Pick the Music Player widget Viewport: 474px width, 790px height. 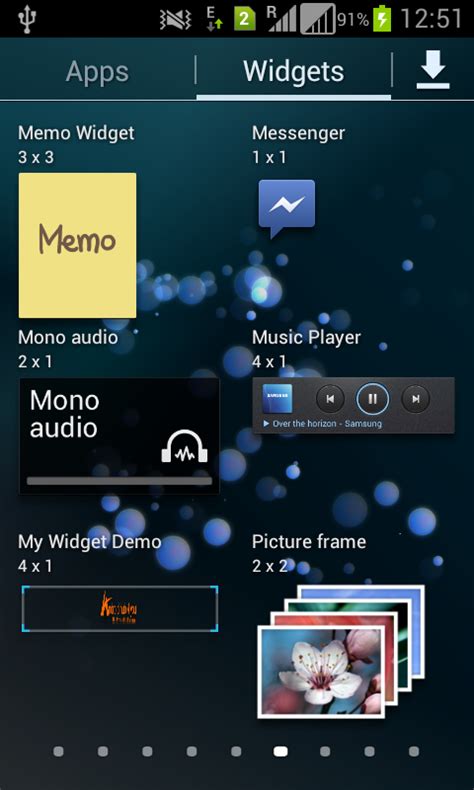pyautogui.click(x=353, y=405)
